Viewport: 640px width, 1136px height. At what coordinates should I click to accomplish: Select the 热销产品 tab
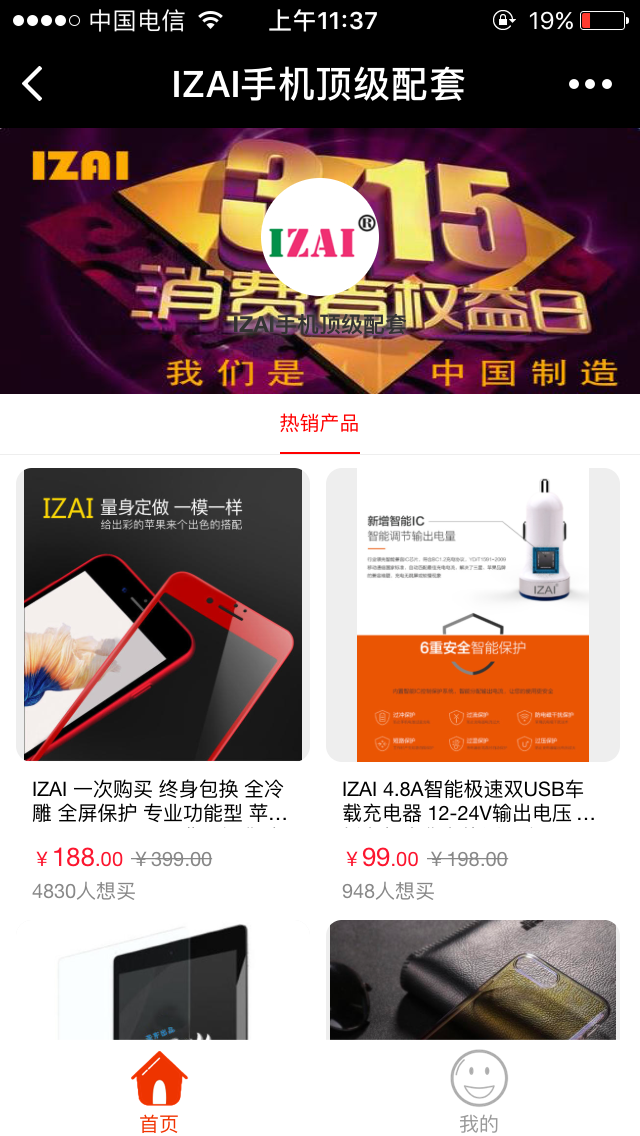pyautogui.click(x=319, y=423)
